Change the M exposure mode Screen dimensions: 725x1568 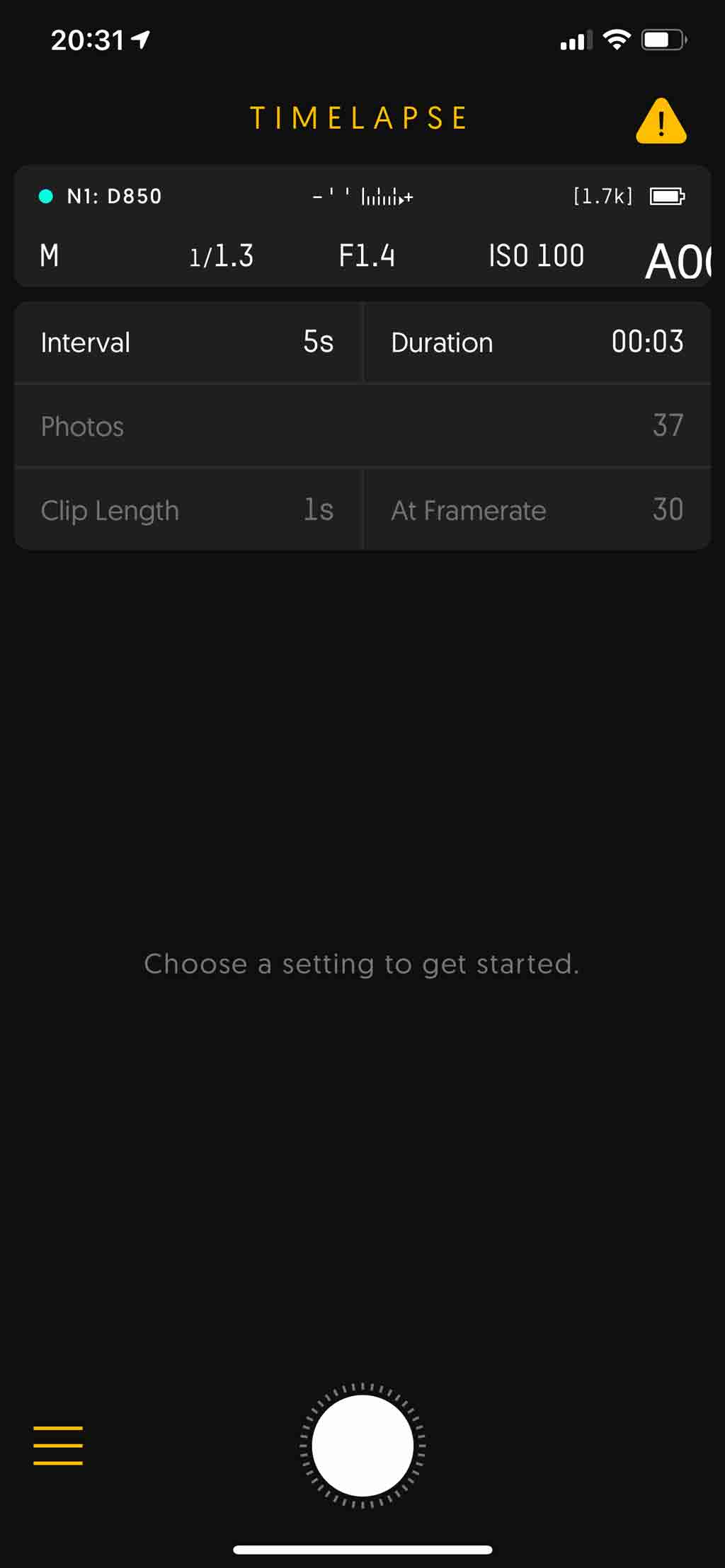tap(50, 256)
